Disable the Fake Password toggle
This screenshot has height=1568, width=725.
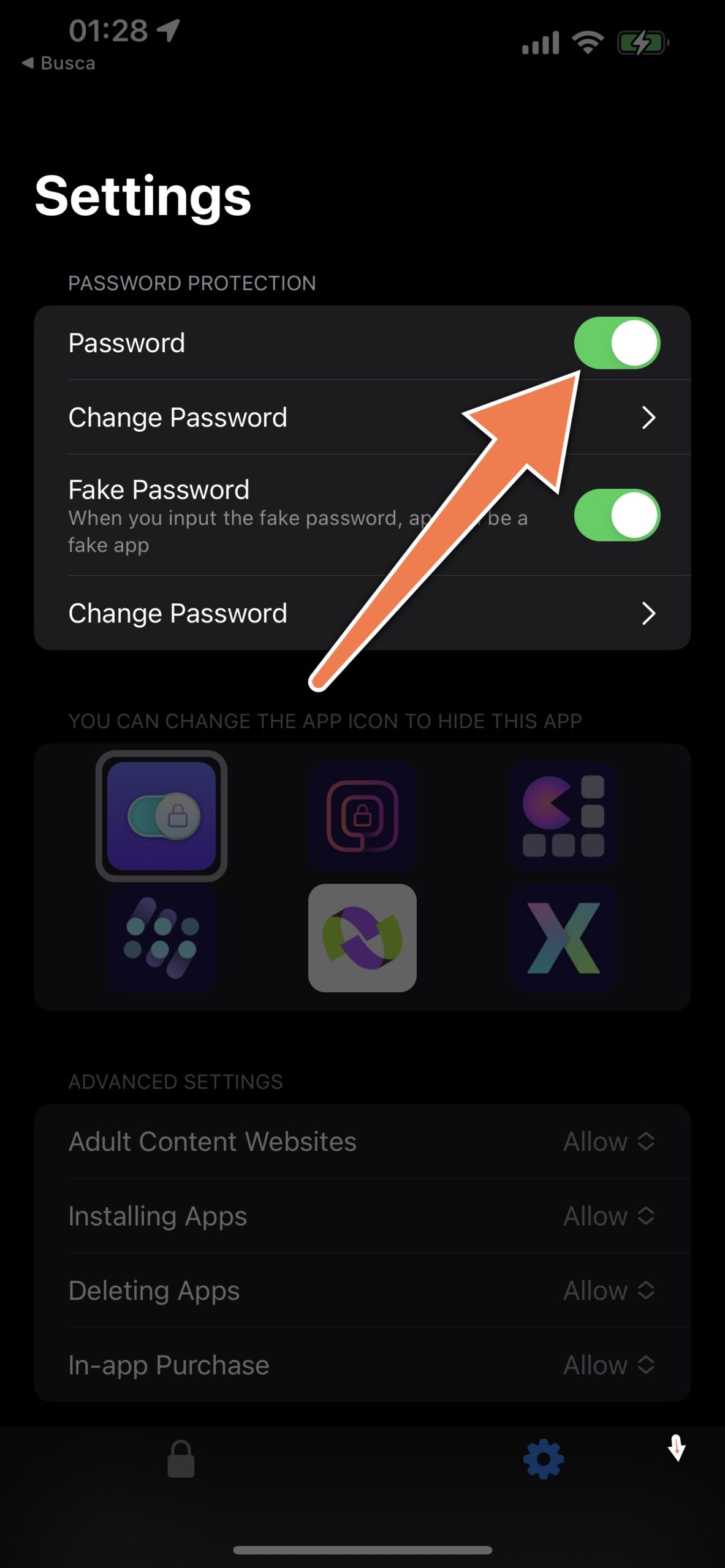617,515
